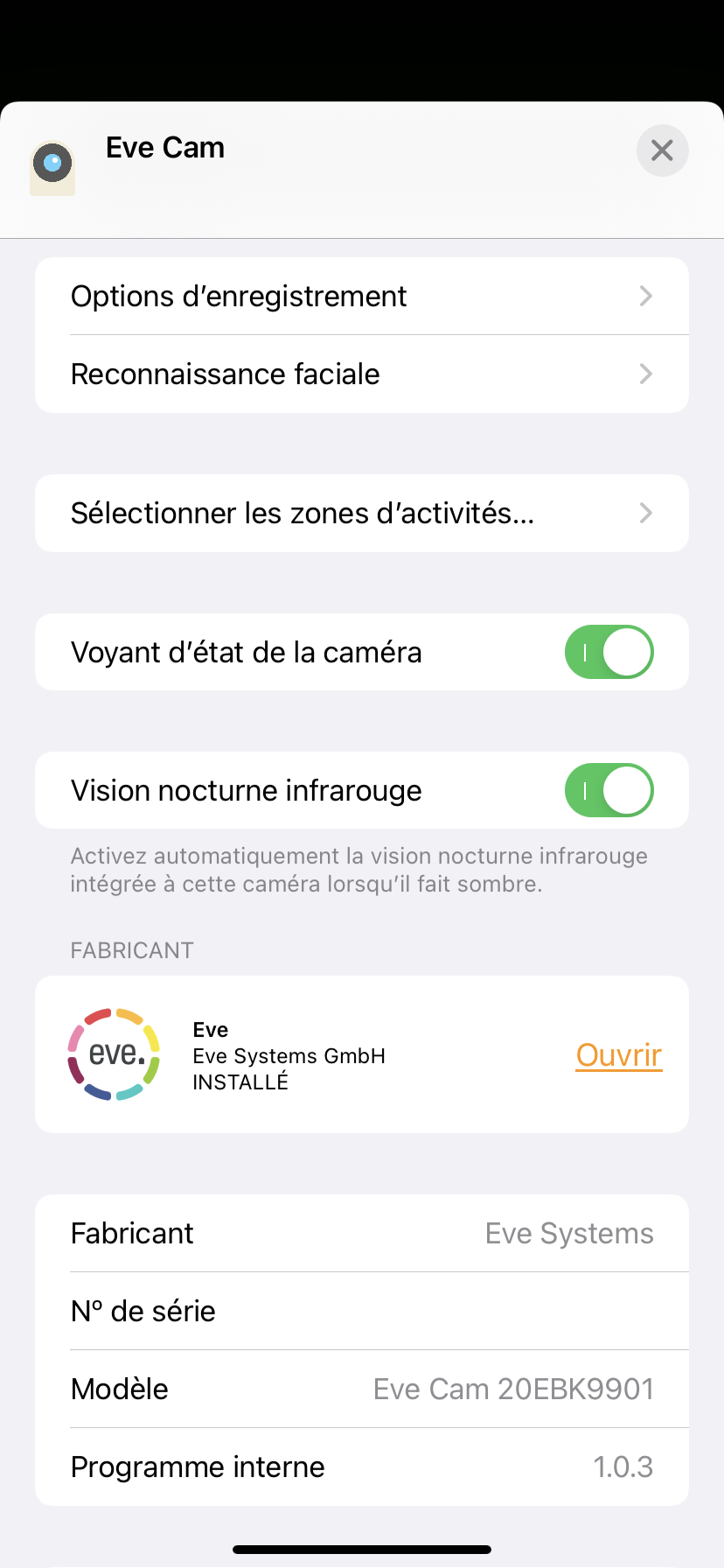Tap Ouvrir to open the Eve app

tap(619, 1054)
